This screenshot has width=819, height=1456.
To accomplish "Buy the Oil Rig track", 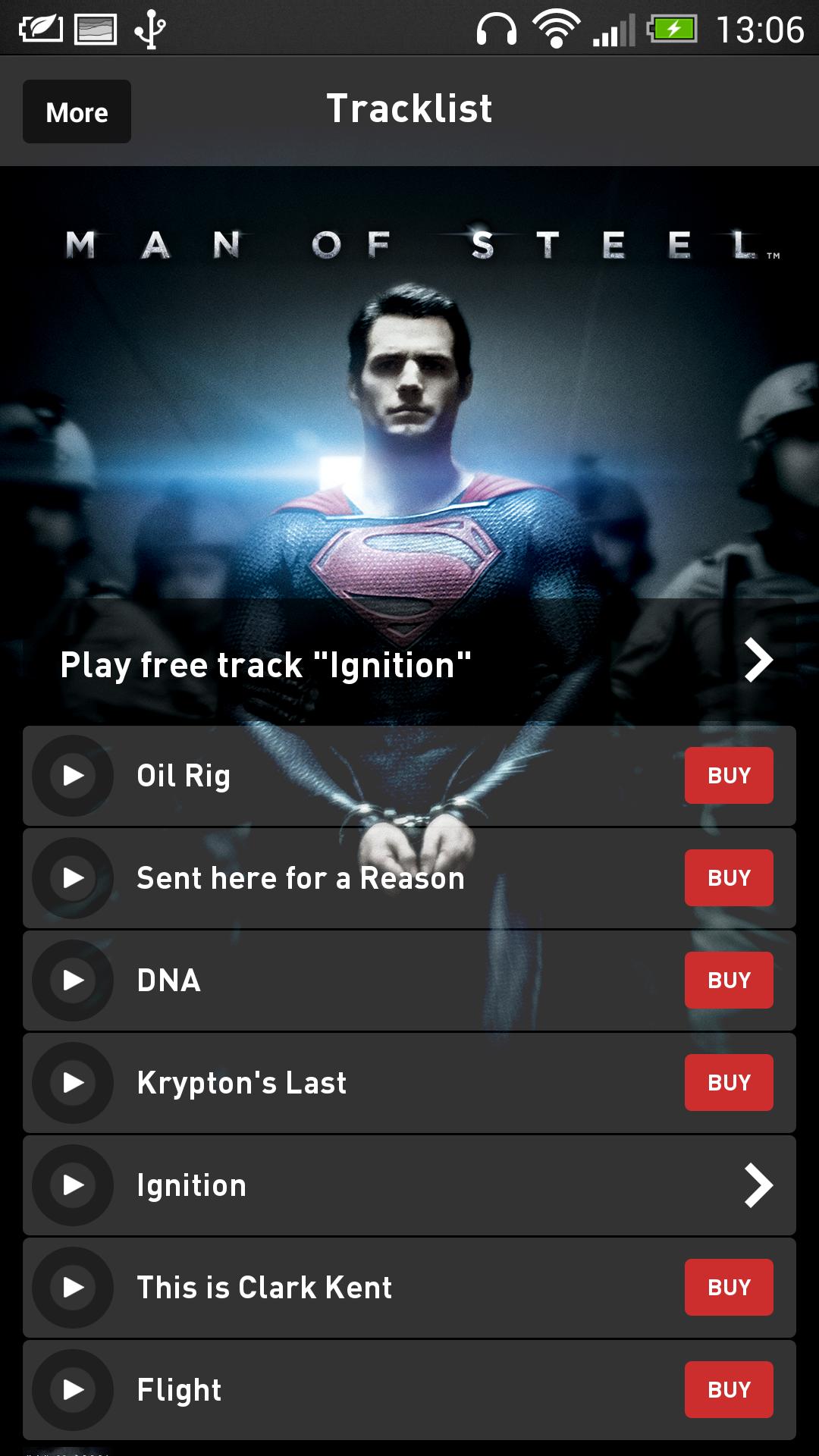I will pos(728,776).
